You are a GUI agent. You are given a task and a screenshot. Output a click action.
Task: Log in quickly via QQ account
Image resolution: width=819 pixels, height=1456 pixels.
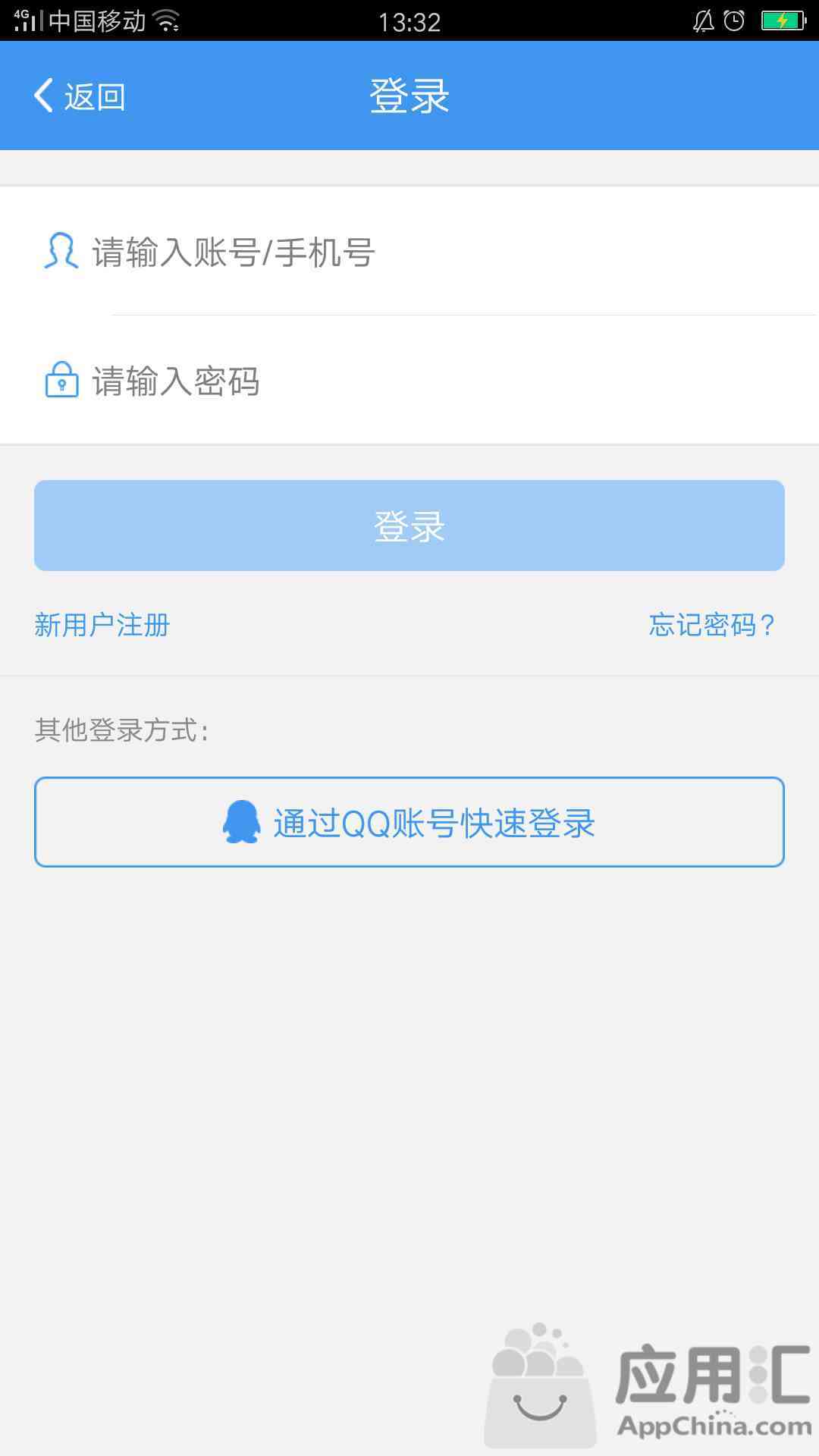409,822
